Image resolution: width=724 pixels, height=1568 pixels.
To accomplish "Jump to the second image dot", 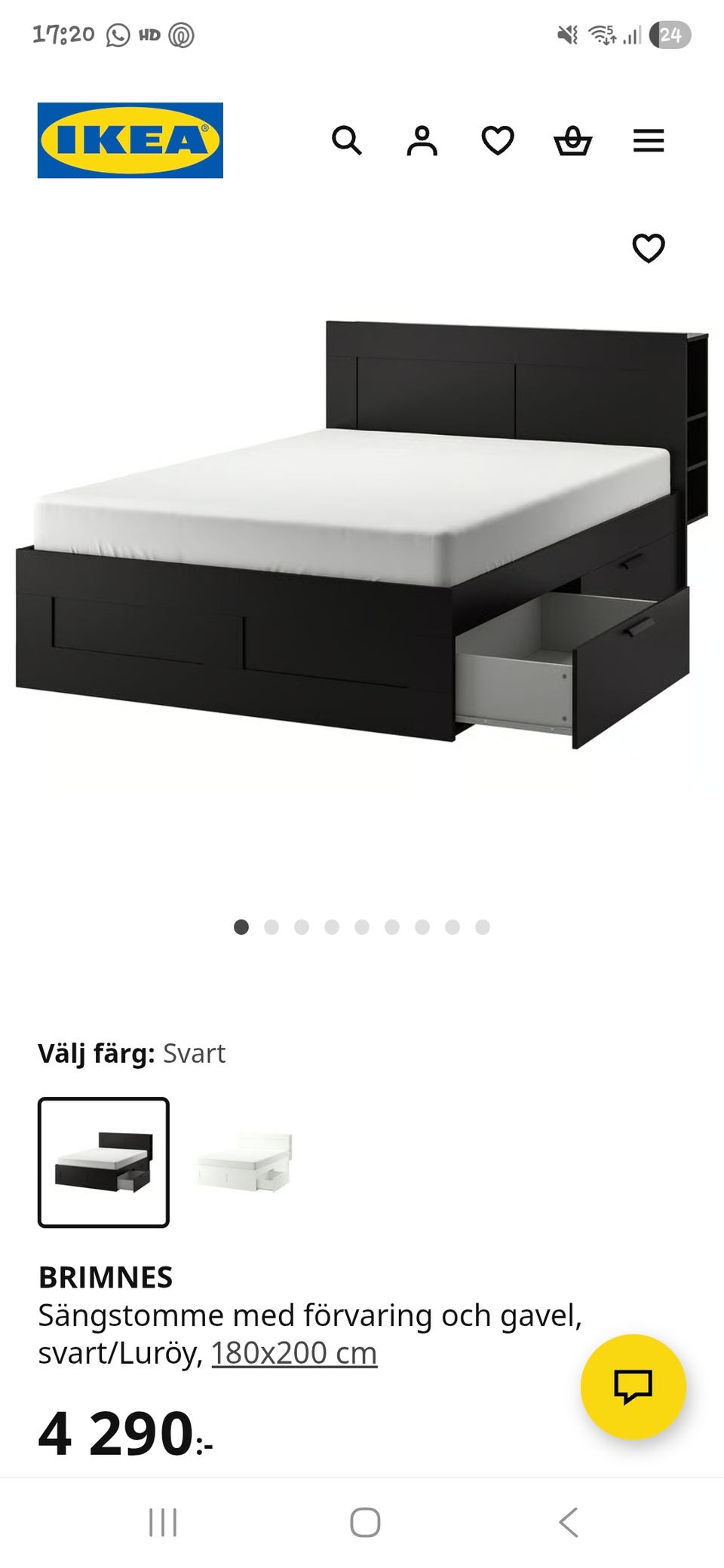I will [271, 926].
